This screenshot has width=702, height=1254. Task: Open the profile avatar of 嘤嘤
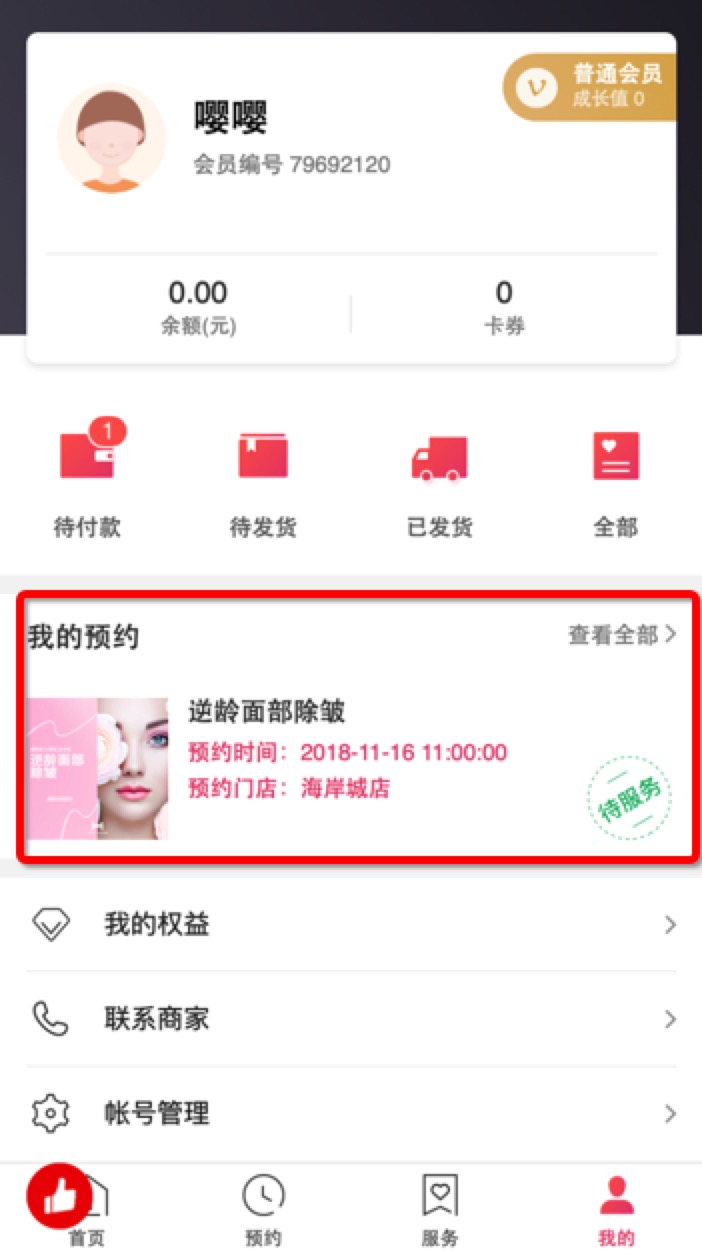111,138
